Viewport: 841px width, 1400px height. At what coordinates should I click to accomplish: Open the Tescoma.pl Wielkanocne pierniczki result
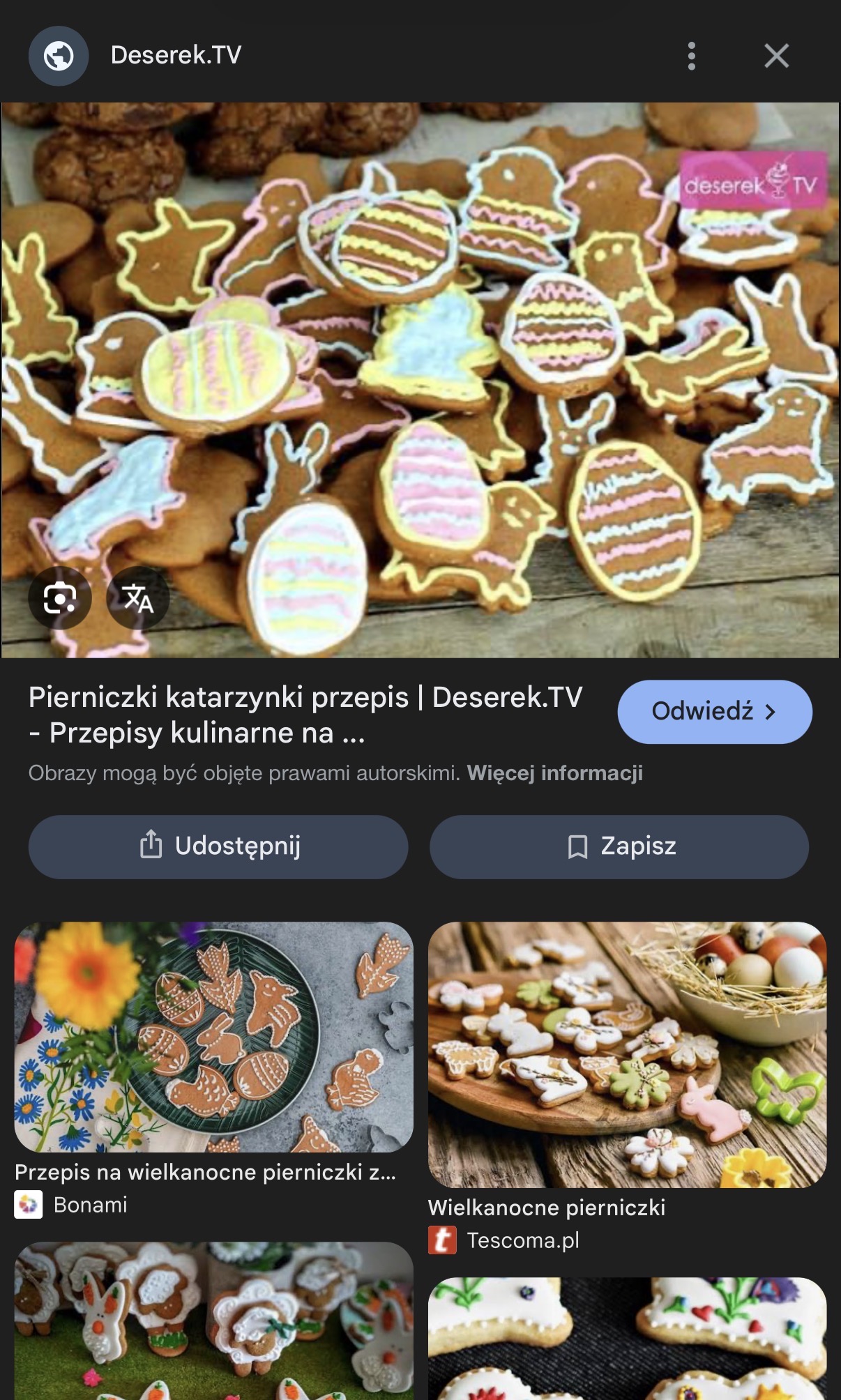click(x=627, y=1055)
